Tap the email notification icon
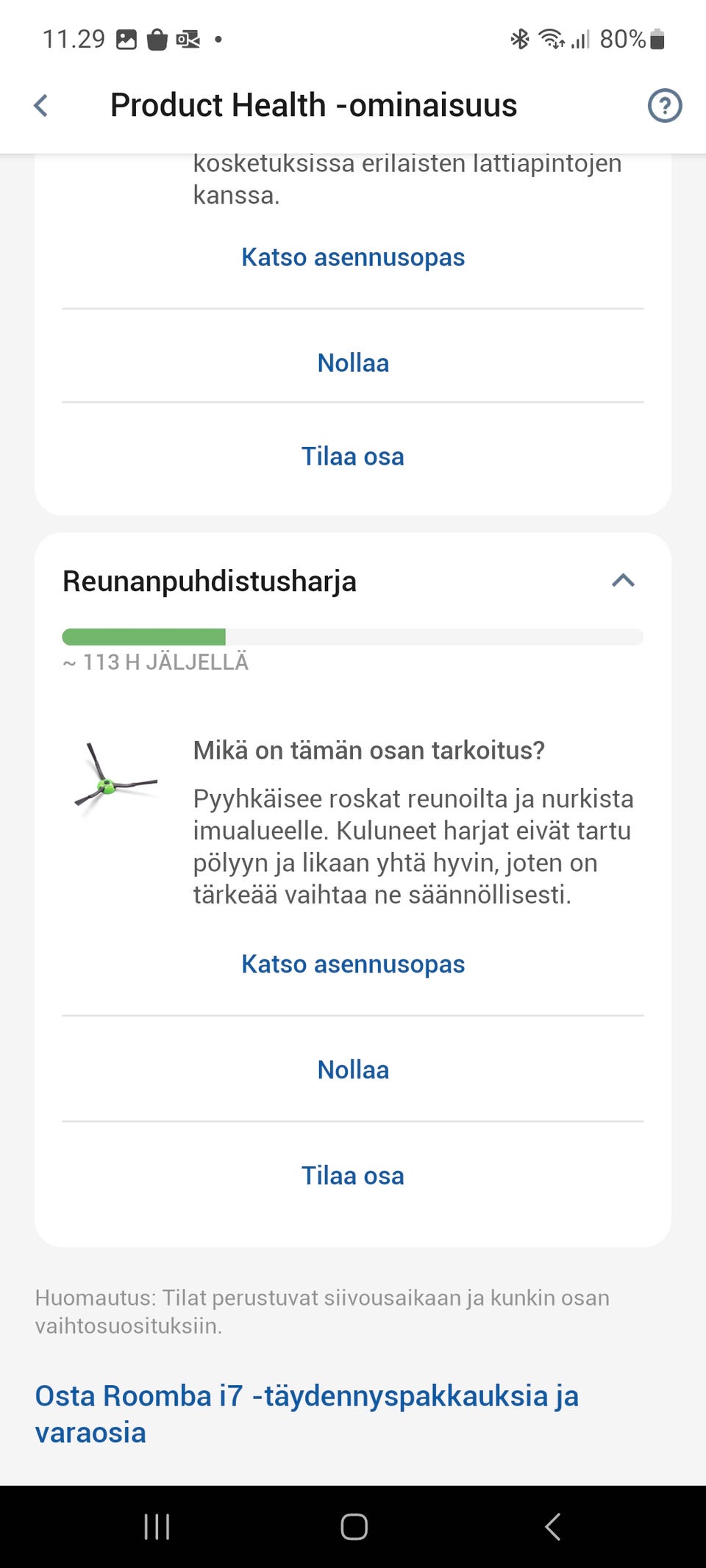 point(186,38)
